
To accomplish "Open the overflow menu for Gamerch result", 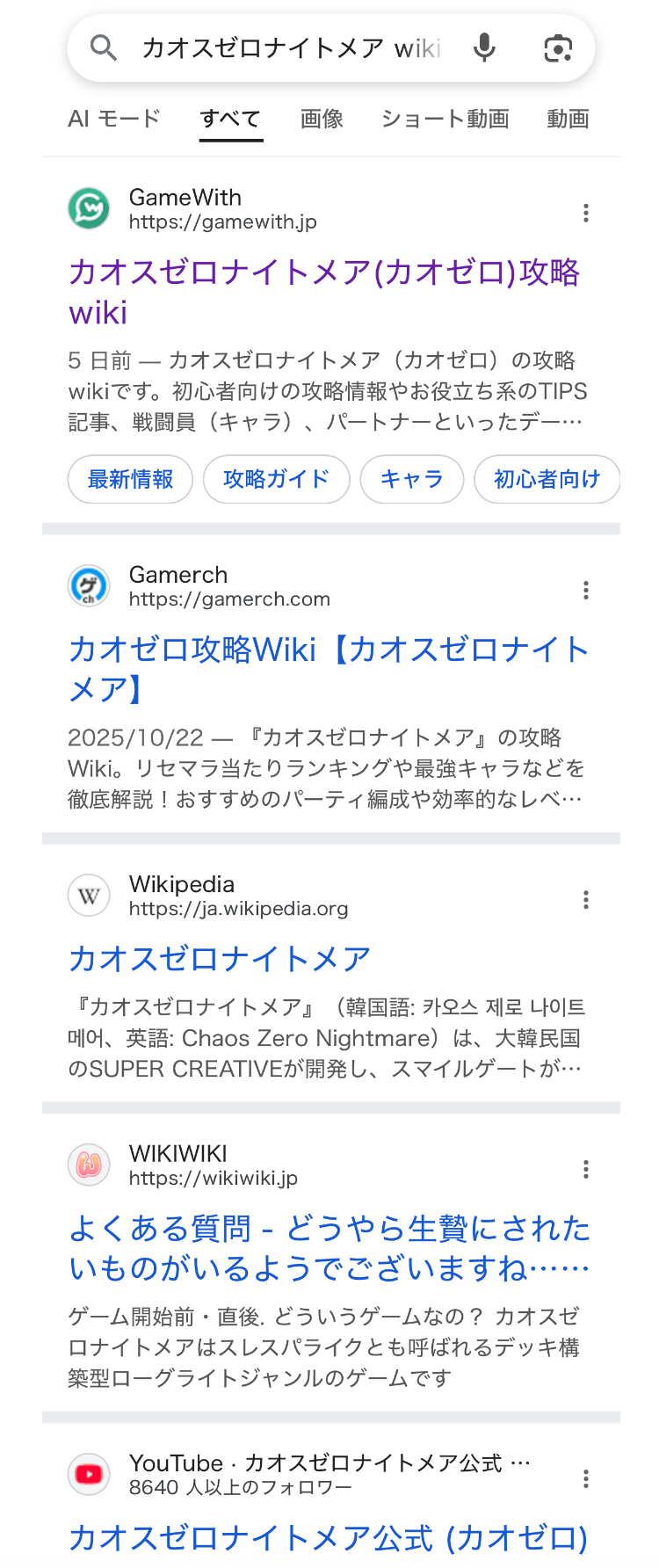I will coord(586,590).
